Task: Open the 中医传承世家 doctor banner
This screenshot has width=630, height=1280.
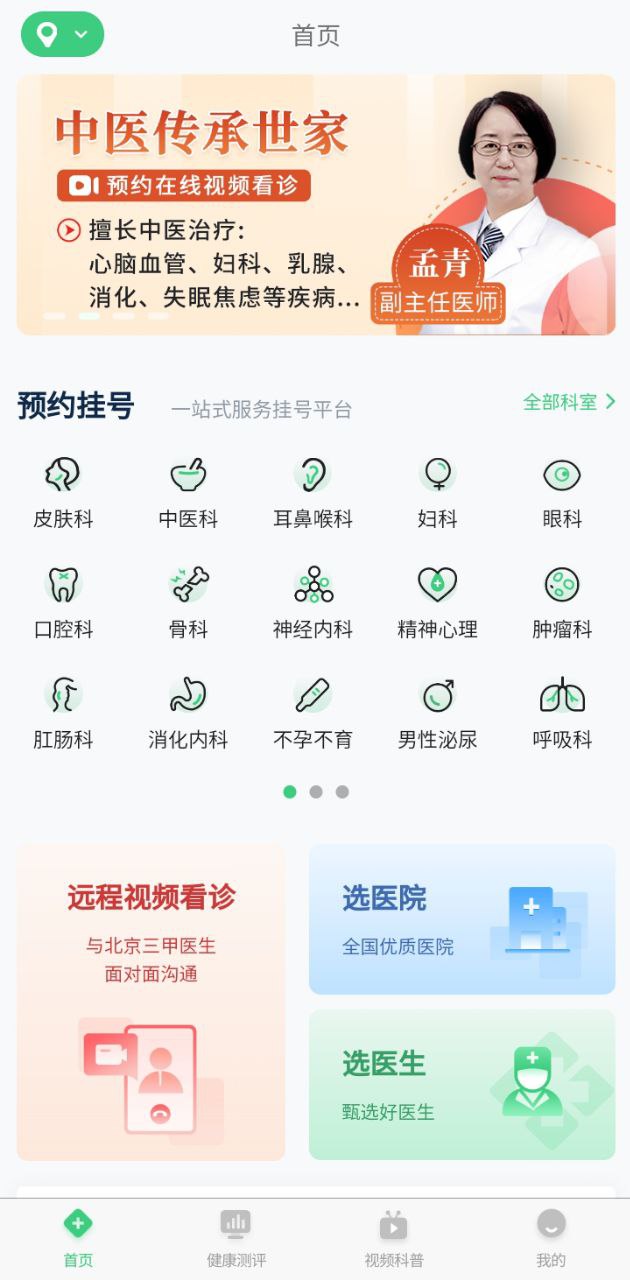Action: point(316,204)
